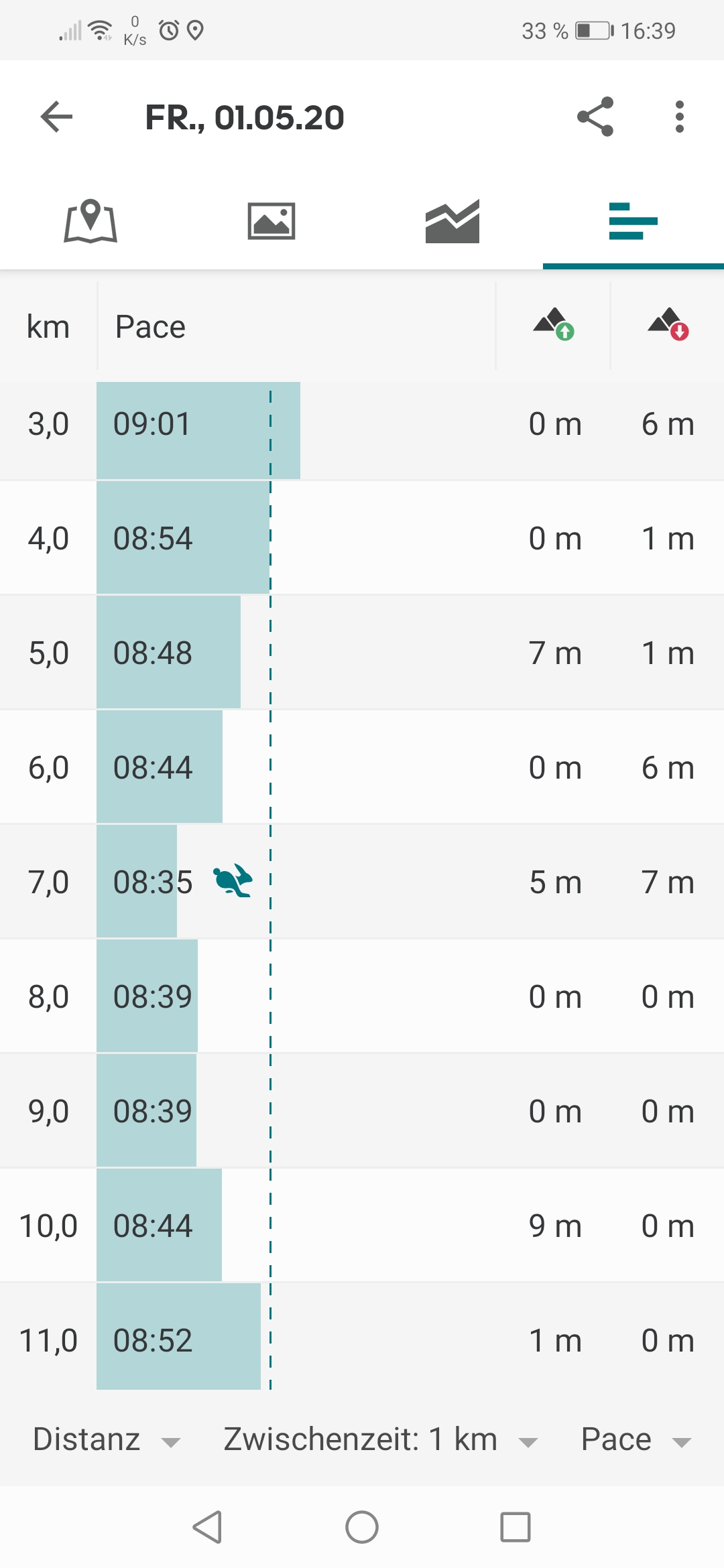Go back using the top arrow

56,117
